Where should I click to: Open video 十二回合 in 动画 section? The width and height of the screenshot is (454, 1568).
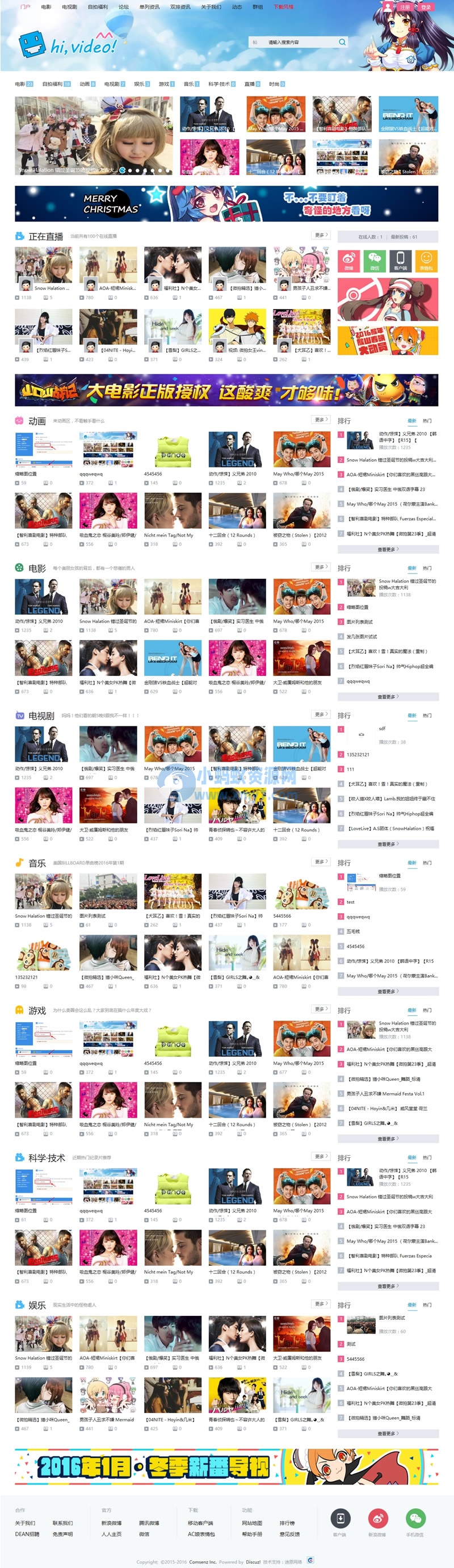tap(237, 510)
